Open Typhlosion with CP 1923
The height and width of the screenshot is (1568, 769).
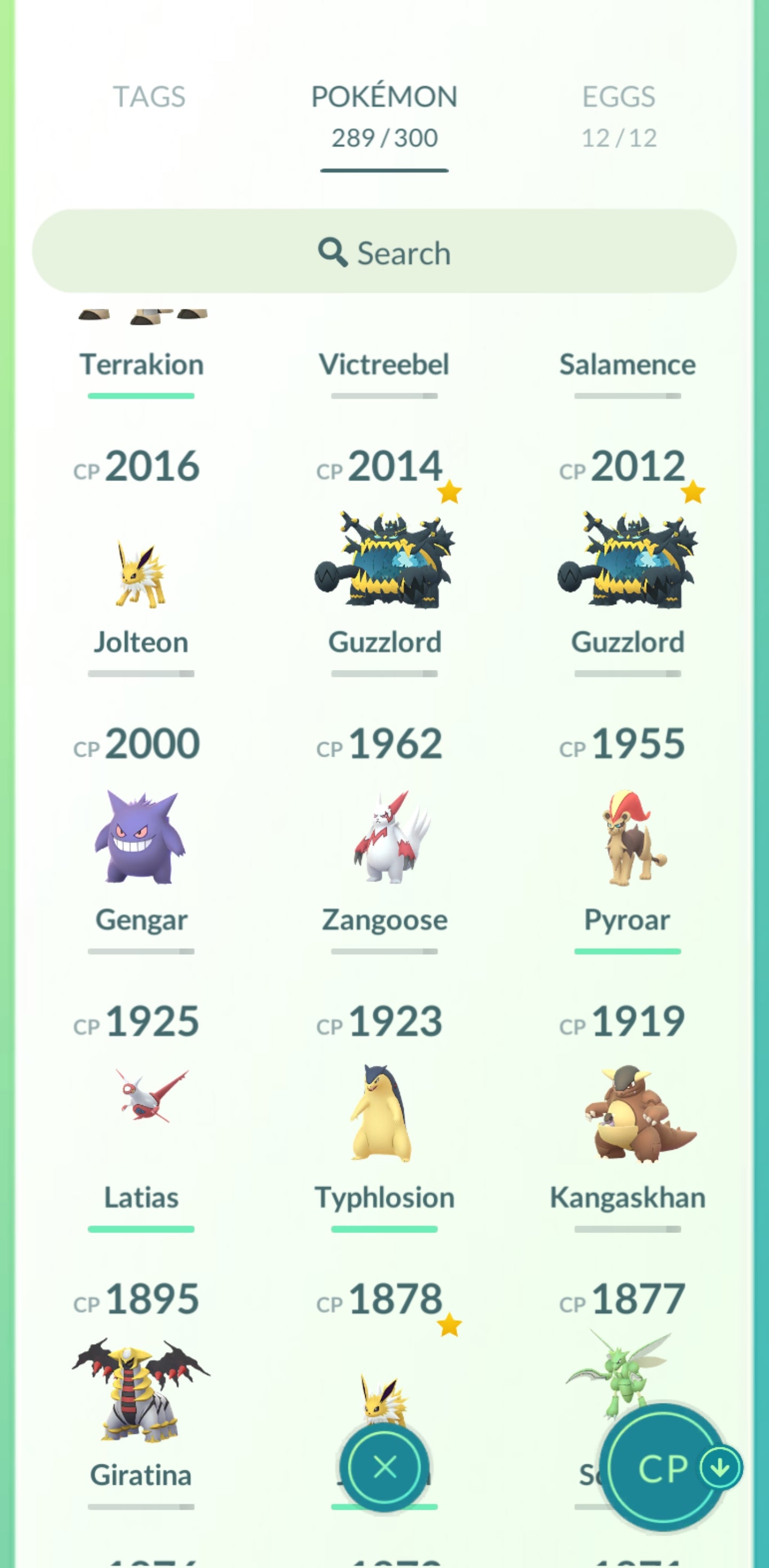click(x=384, y=1115)
